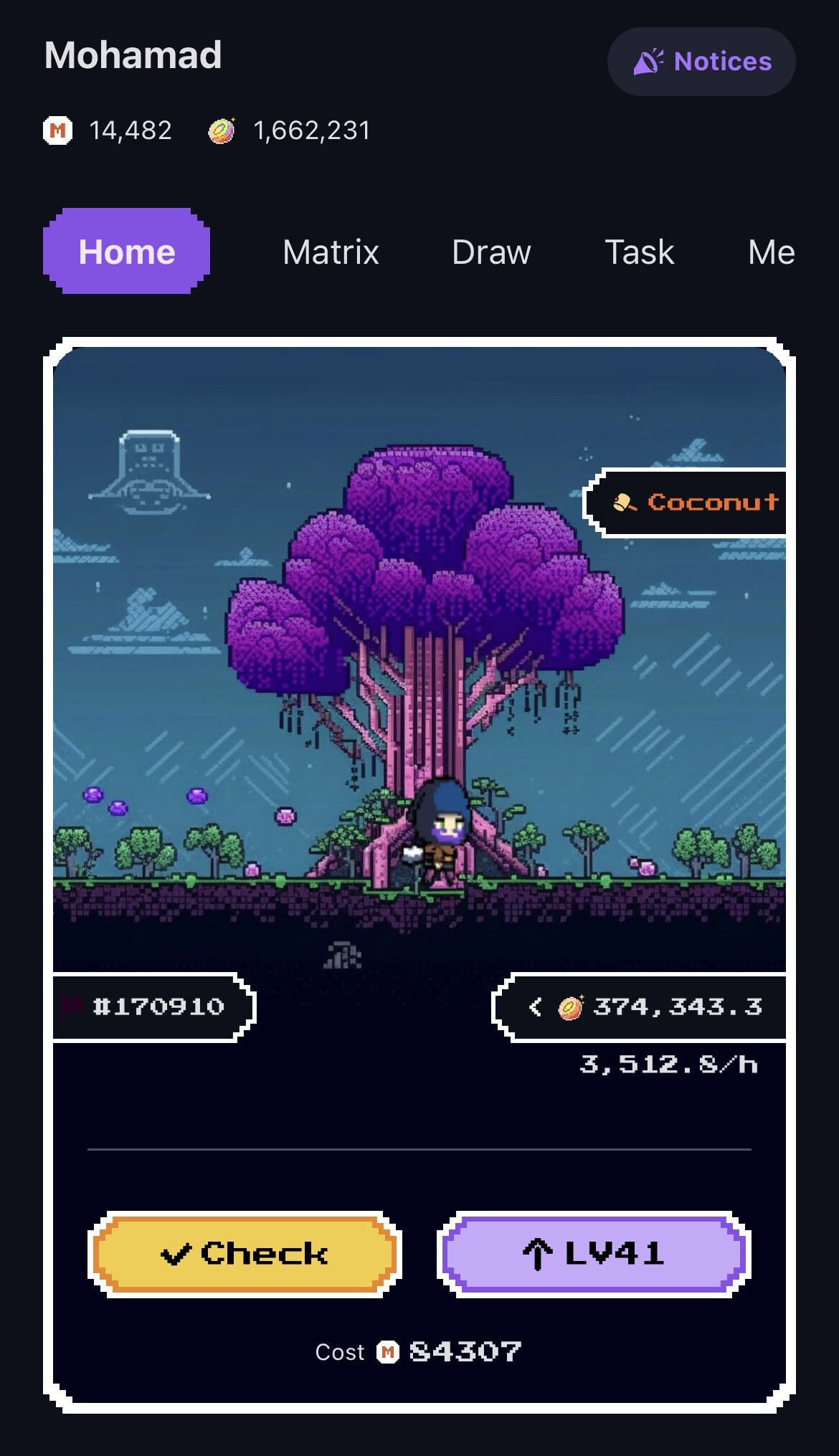
Task: Expand the 374,343.3 coin balance arrow
Action: click(x=535, y=1007)
